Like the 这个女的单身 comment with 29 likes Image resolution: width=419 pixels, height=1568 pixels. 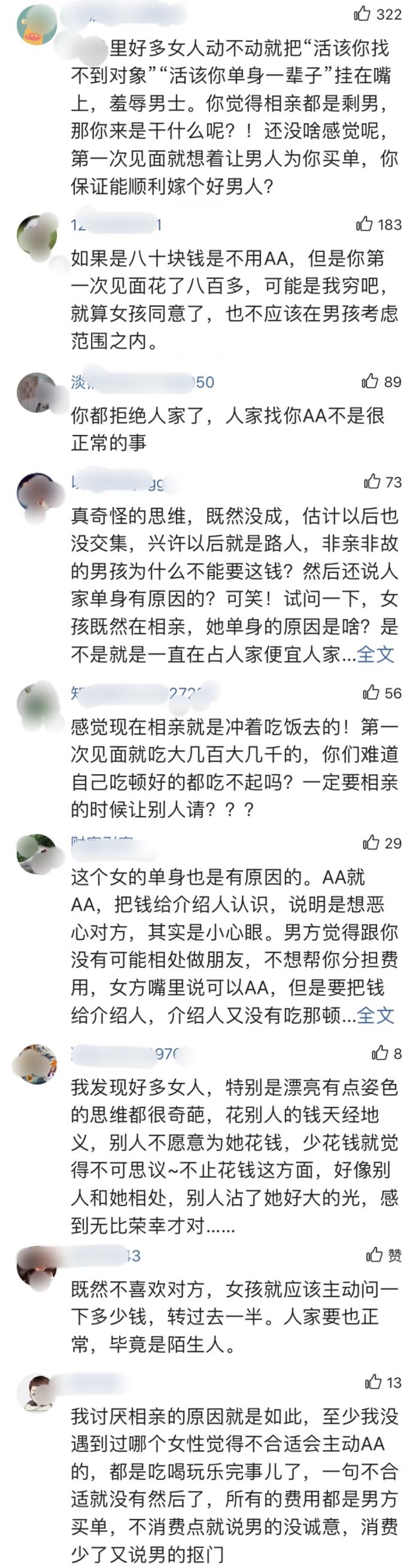(371, 842)
